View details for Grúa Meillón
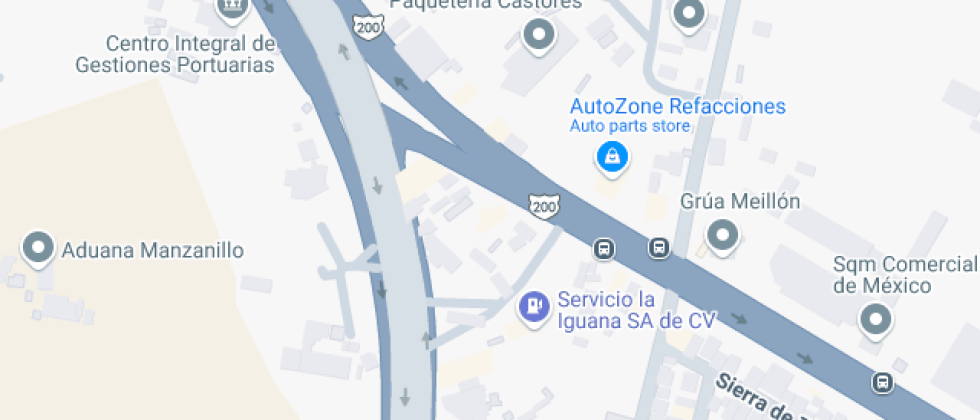Viewport: 980px width, 420px height. coord(722,236)
